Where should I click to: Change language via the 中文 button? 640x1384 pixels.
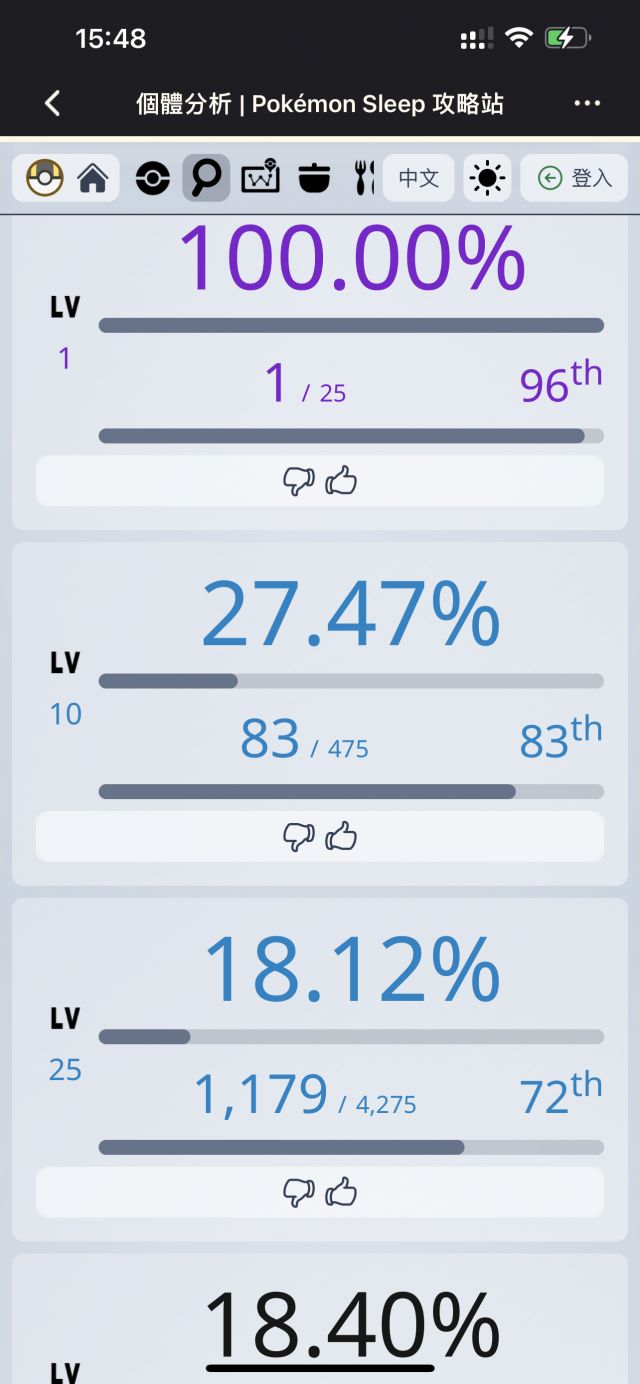[418, 179]
